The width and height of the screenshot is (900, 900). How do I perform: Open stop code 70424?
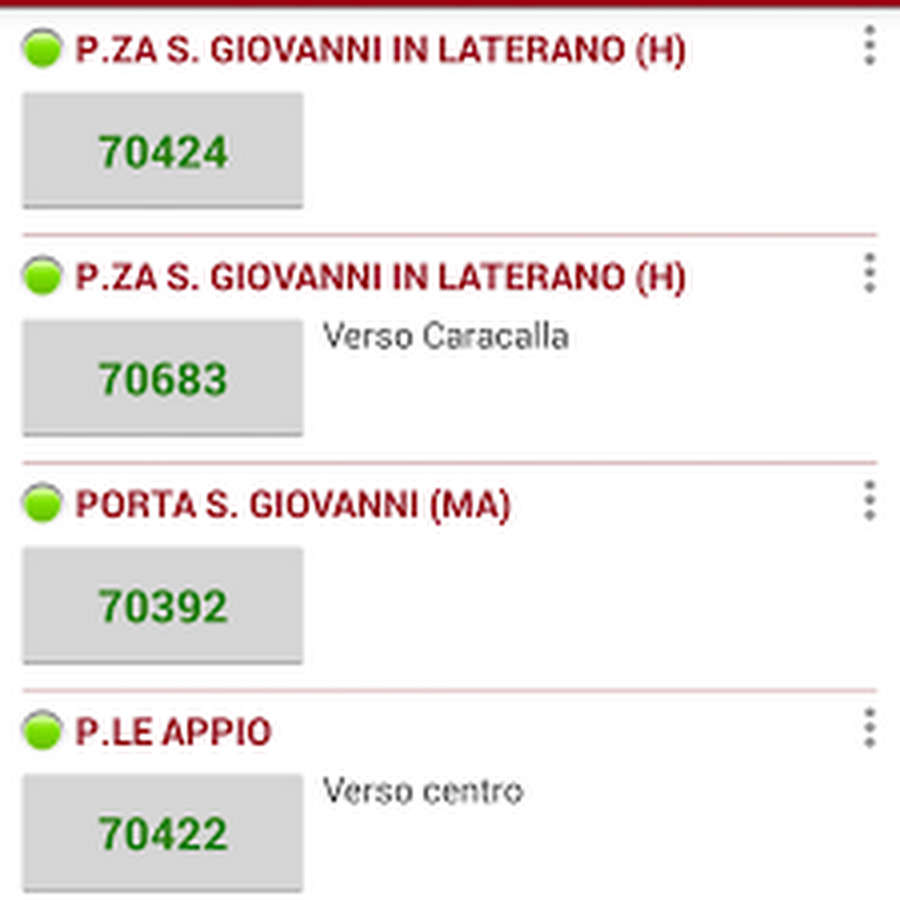[163, 151]
